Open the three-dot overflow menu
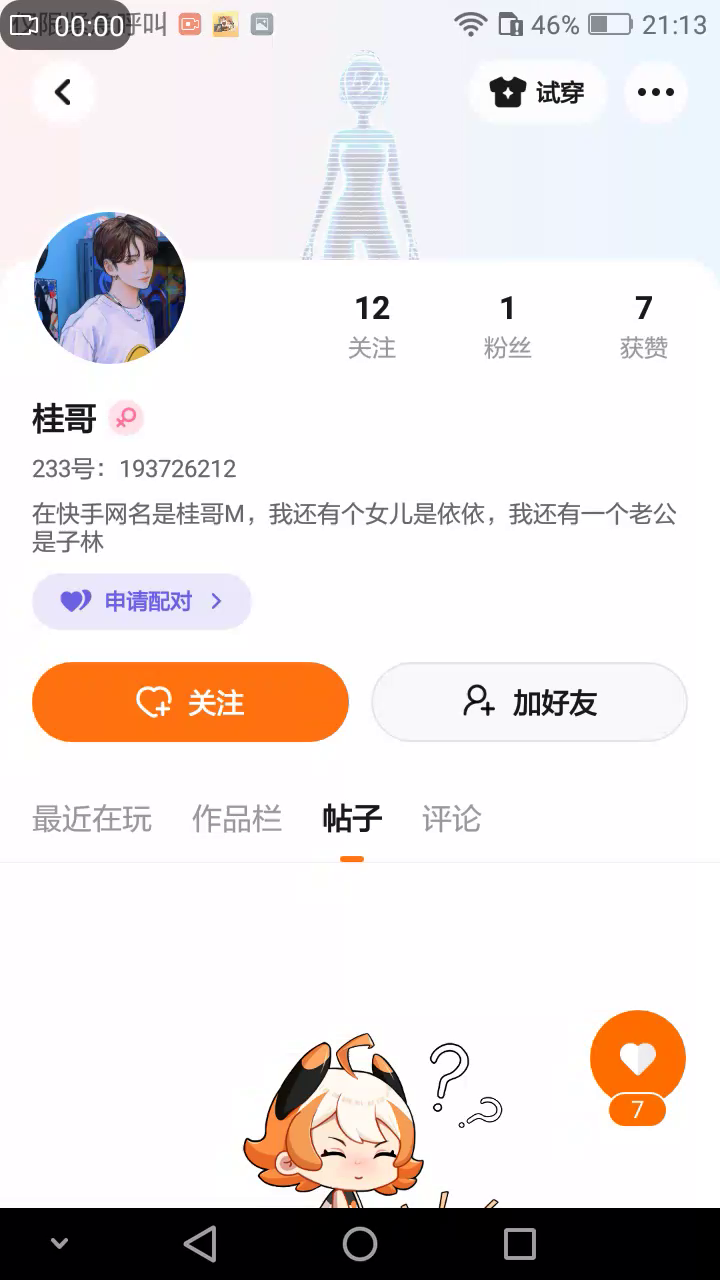 (x=655, y=93)
